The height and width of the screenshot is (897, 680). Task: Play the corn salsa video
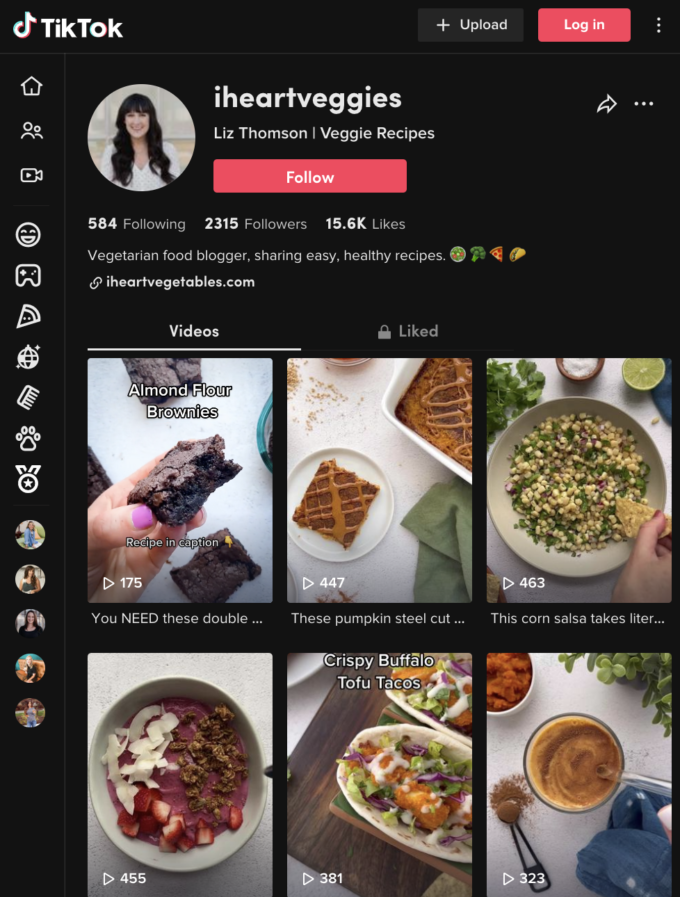click(x=578, y=480)
